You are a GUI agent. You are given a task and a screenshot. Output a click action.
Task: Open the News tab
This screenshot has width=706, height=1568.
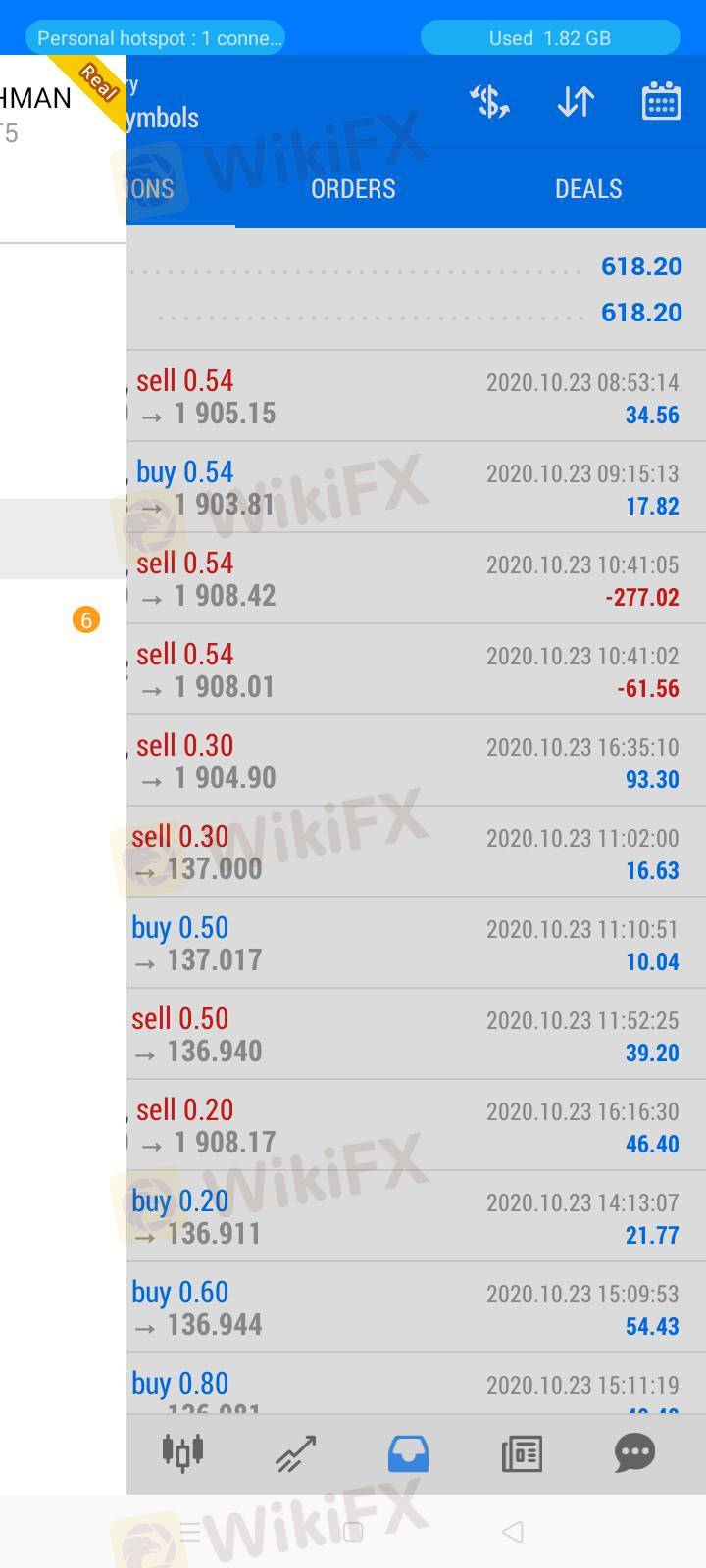click(x=522, y=1452)
